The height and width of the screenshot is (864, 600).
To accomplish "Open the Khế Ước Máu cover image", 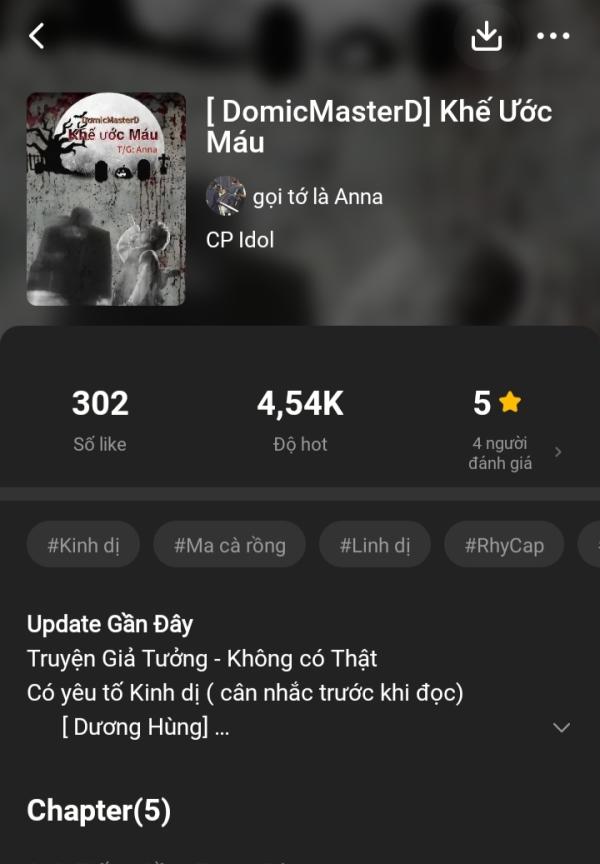I will point(106,199).
